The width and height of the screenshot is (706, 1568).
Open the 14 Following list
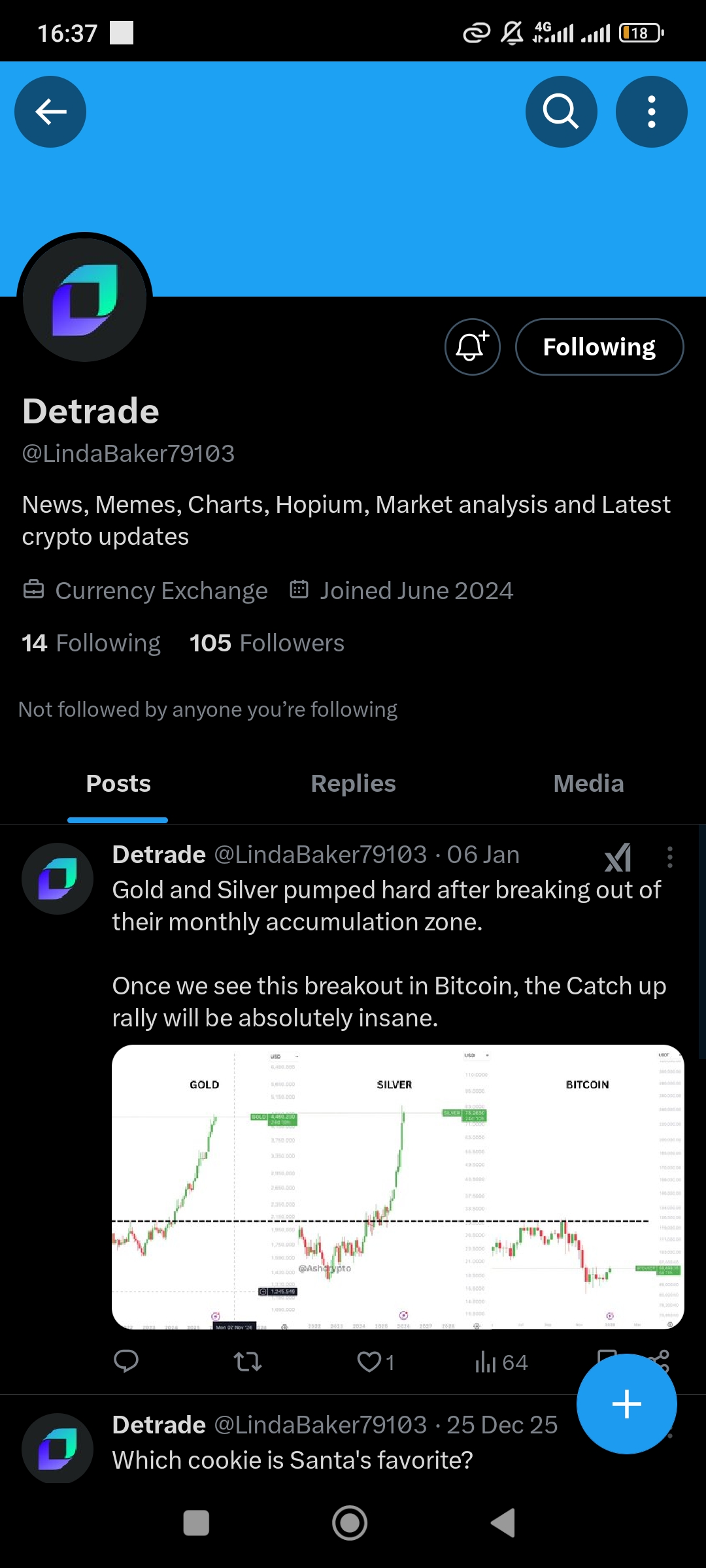(x=91, y=643)
